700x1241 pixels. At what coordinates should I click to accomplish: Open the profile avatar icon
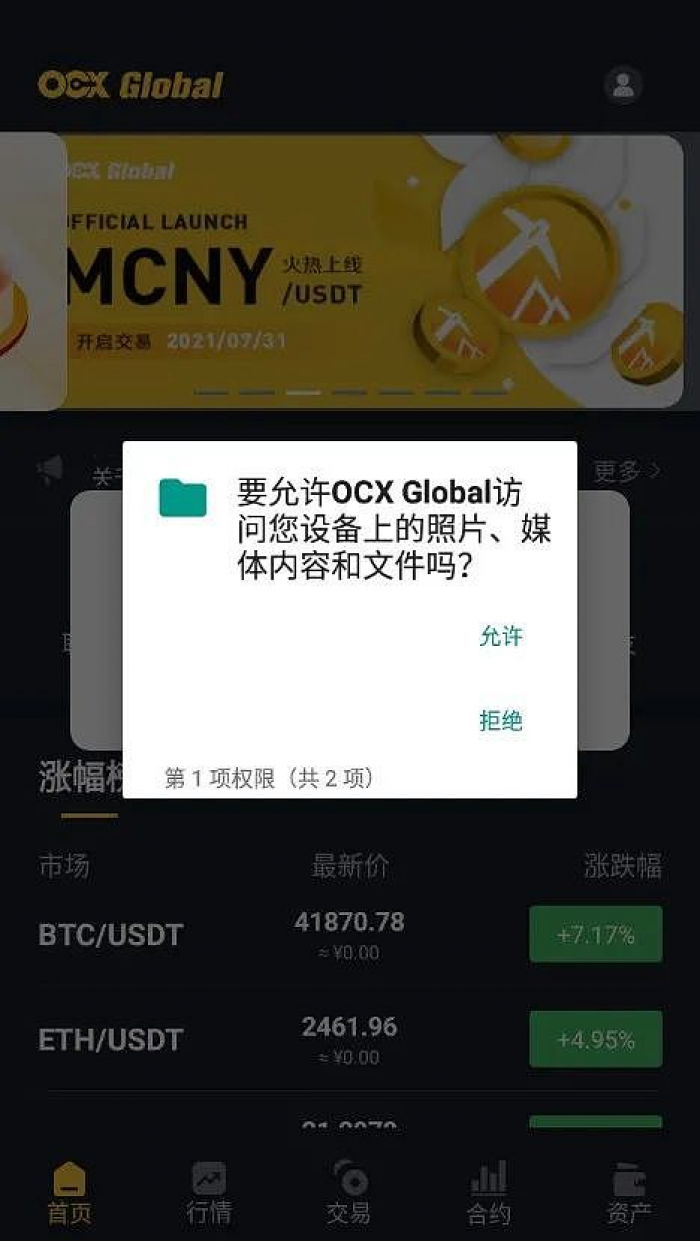(623, 85)
